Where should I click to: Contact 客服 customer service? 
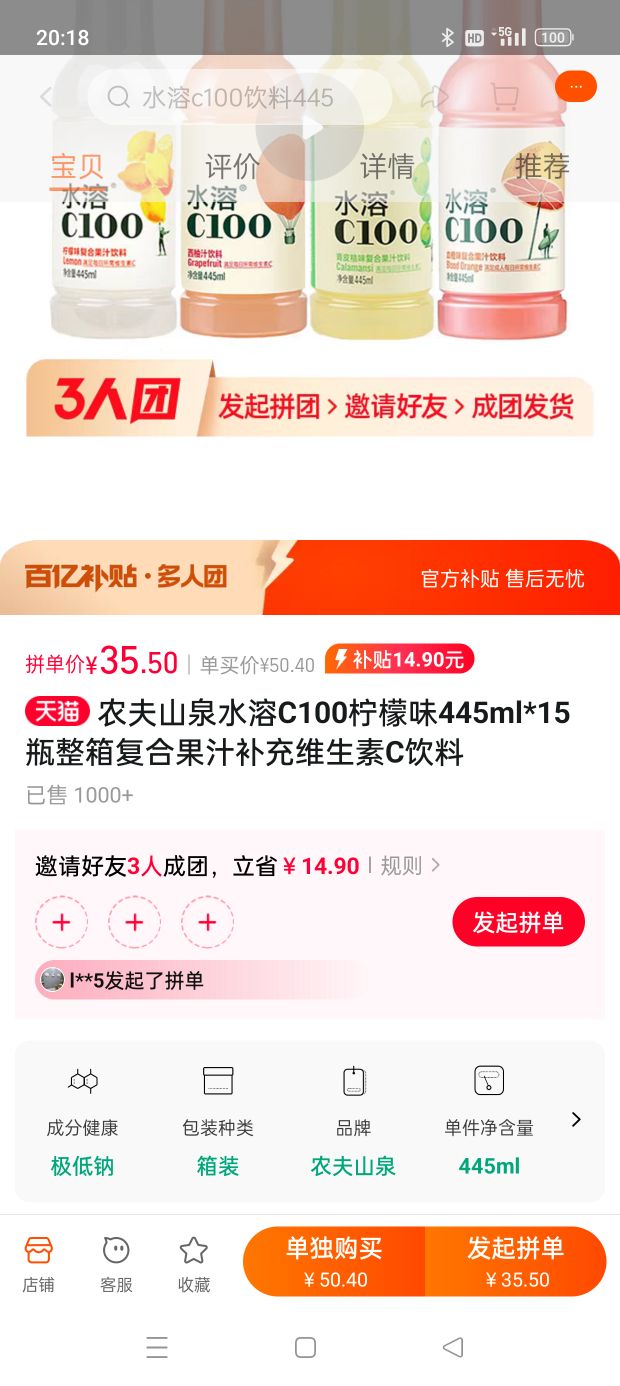point(116,1263)
